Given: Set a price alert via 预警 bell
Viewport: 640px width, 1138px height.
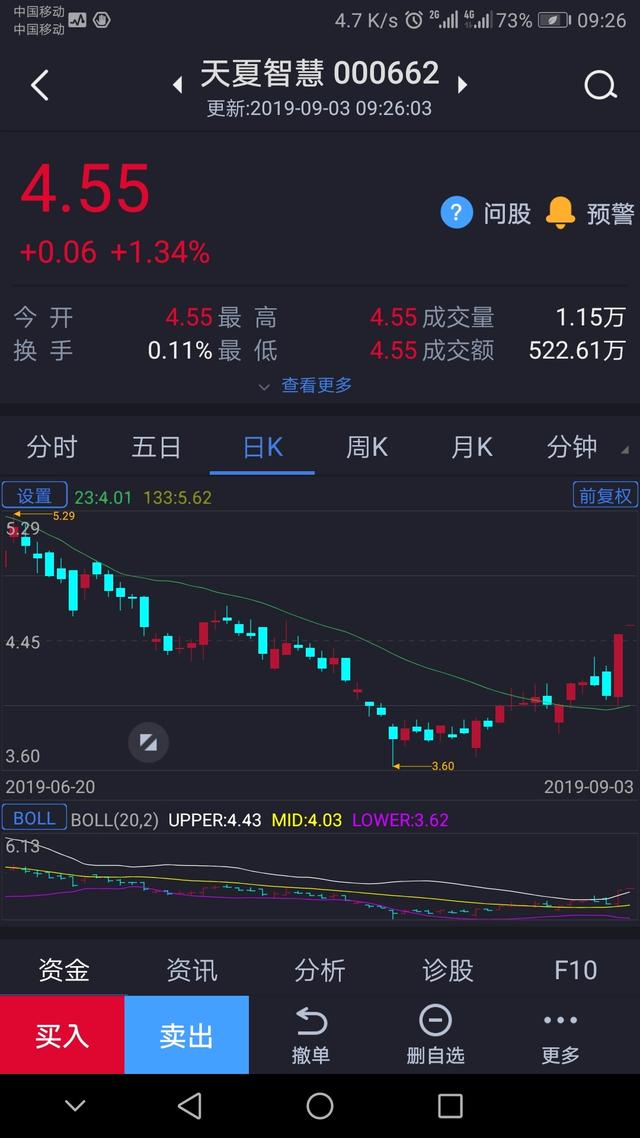Looking at the screenshot, I should pyautogui.click(x=590, y=213).
